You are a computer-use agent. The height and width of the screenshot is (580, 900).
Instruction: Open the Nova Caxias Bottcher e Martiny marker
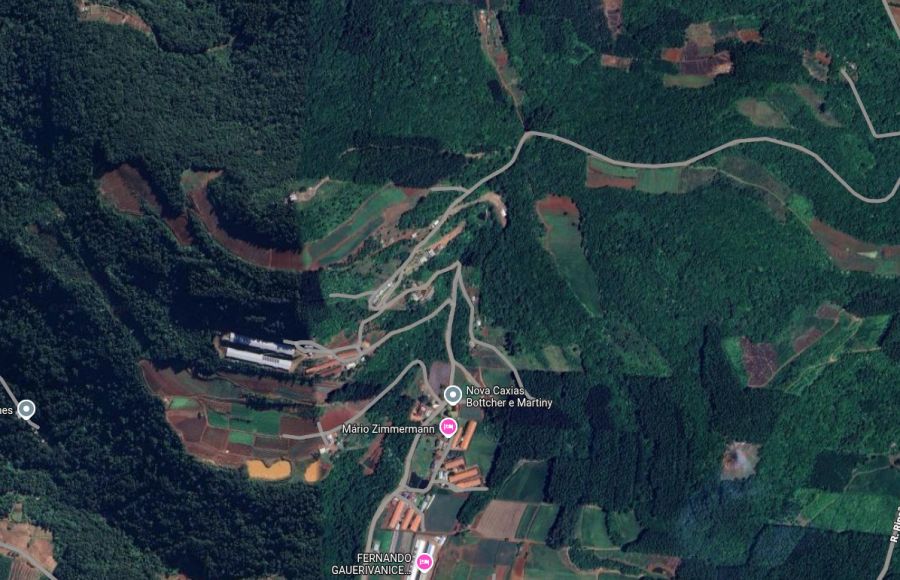[452, 395]
